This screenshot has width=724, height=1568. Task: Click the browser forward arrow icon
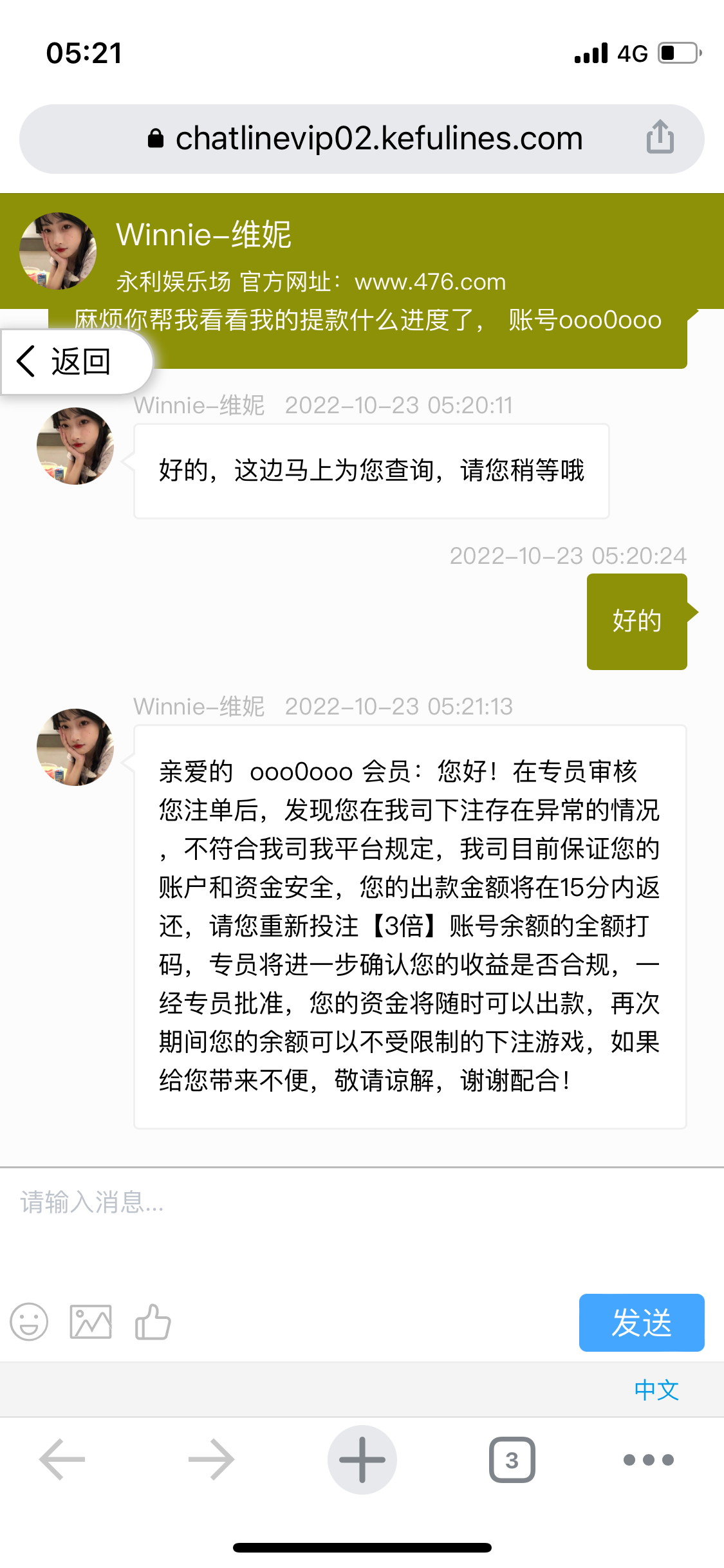pyautogui.click(x=211, y=1459)
